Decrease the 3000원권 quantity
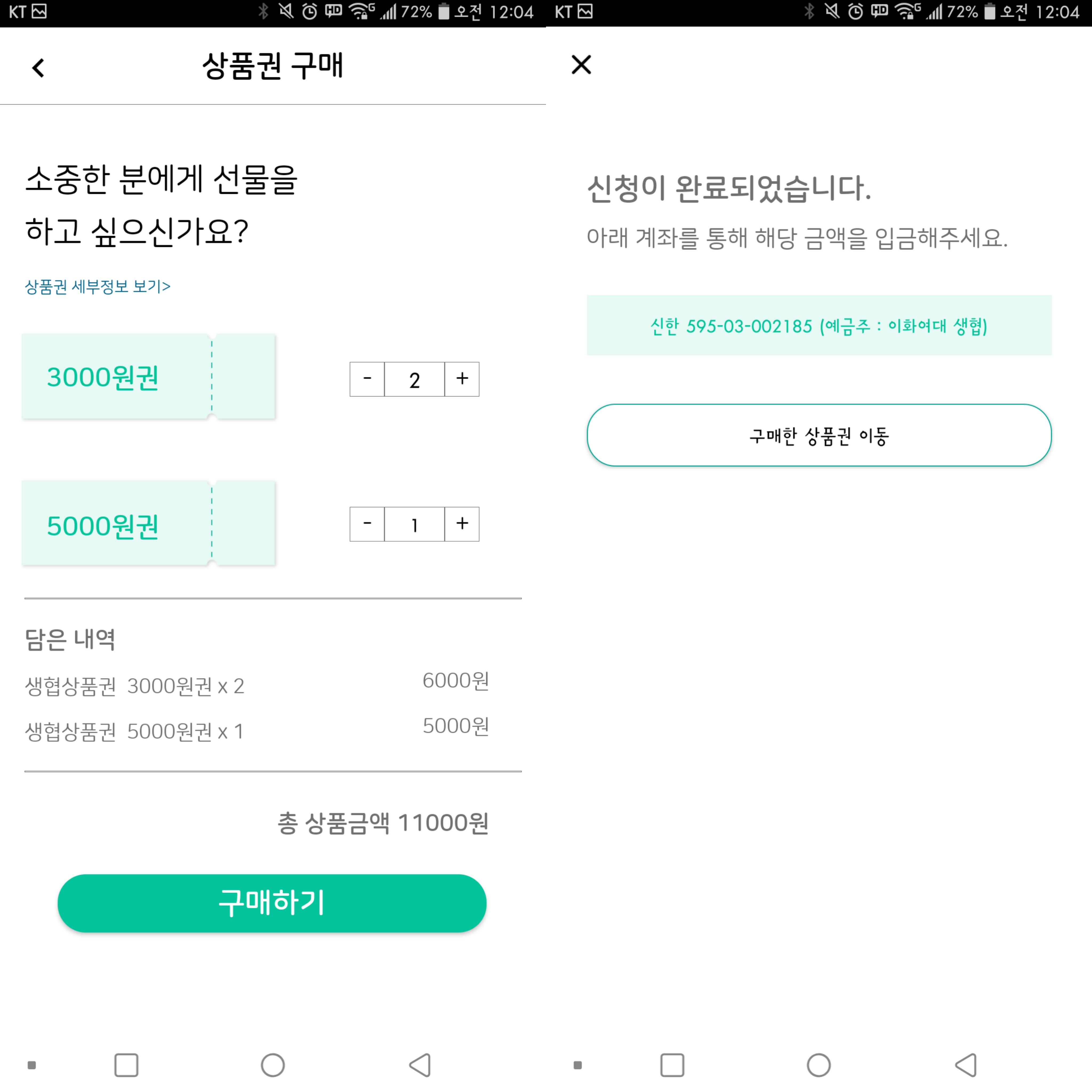 point(367,379)
